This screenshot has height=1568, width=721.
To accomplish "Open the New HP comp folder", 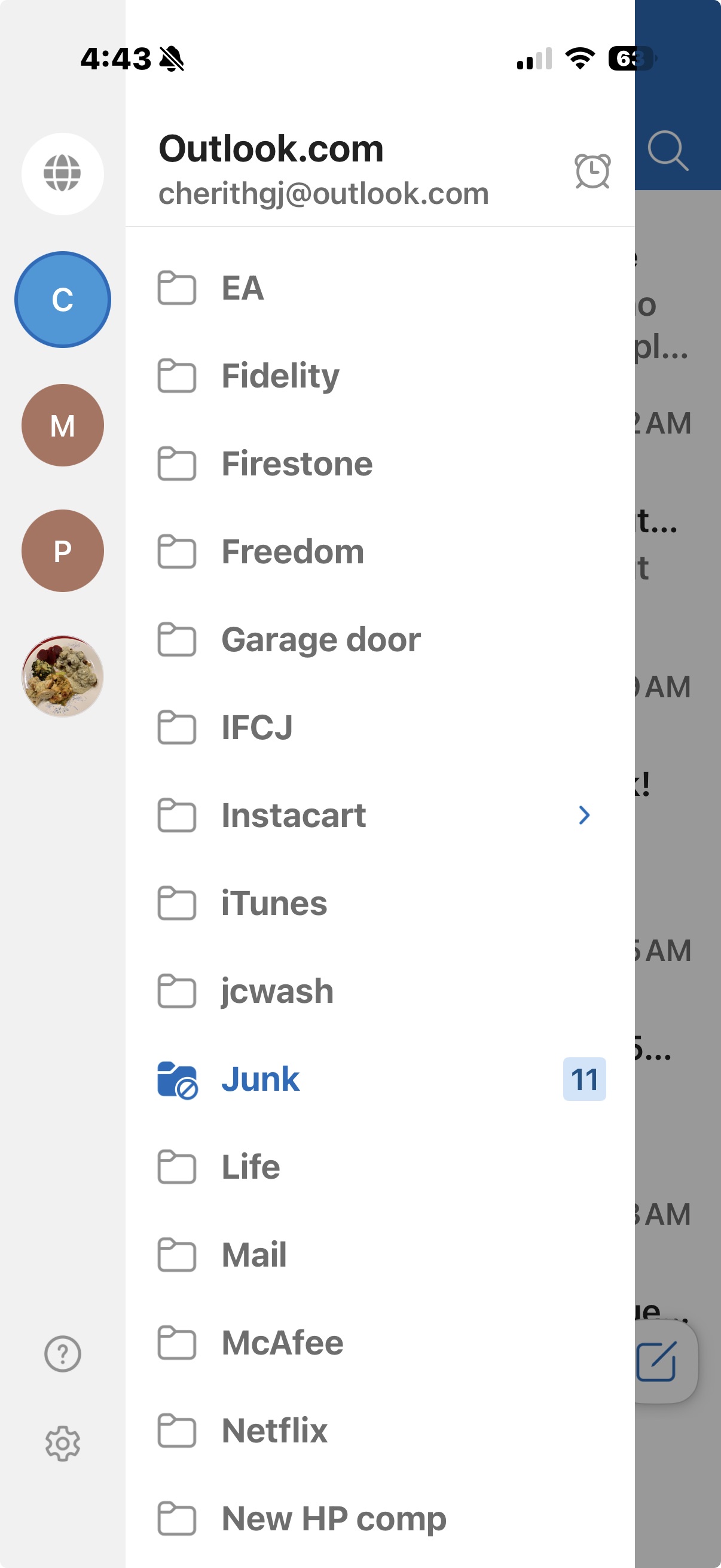I will 380,1519.
